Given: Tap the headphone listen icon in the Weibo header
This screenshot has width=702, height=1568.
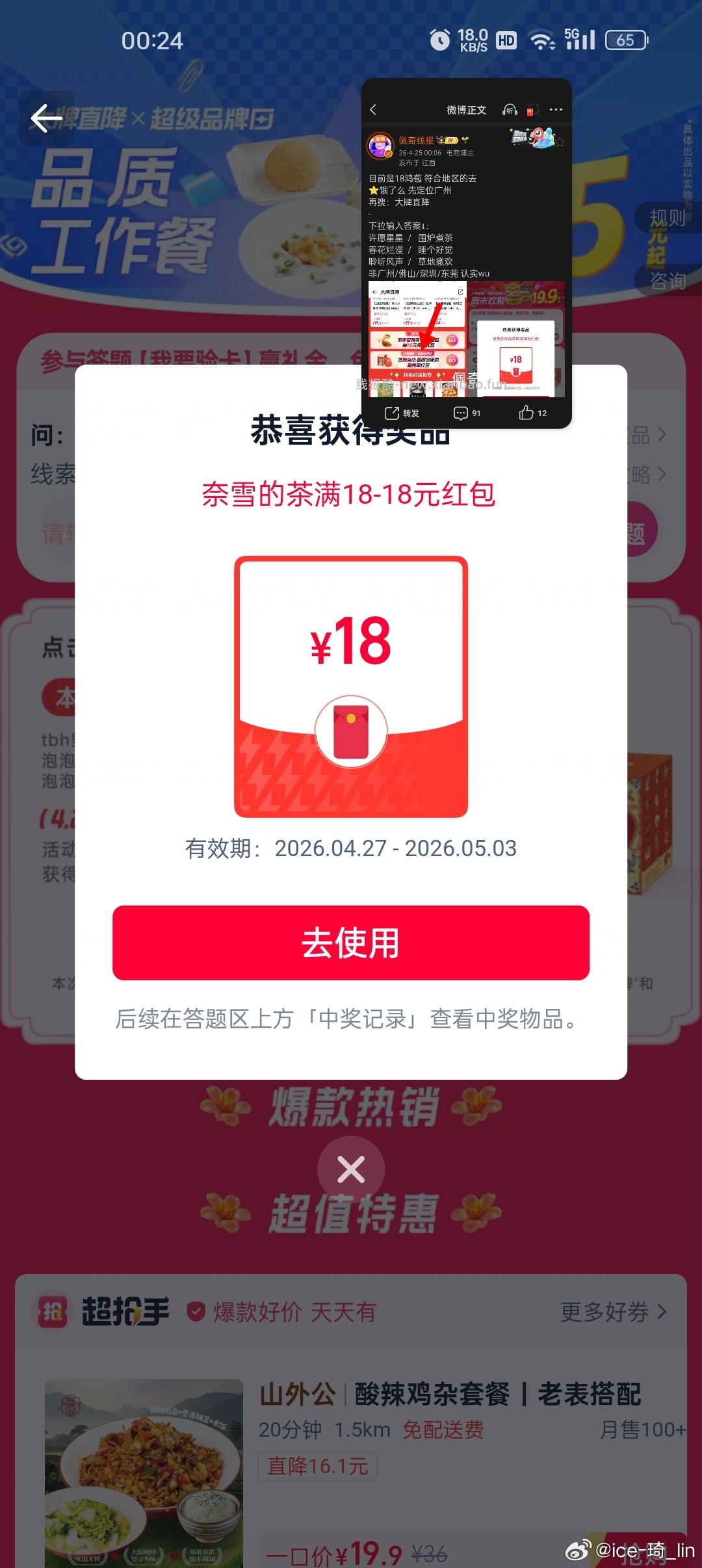Looking at the screenshot, I should pos(510,109).
